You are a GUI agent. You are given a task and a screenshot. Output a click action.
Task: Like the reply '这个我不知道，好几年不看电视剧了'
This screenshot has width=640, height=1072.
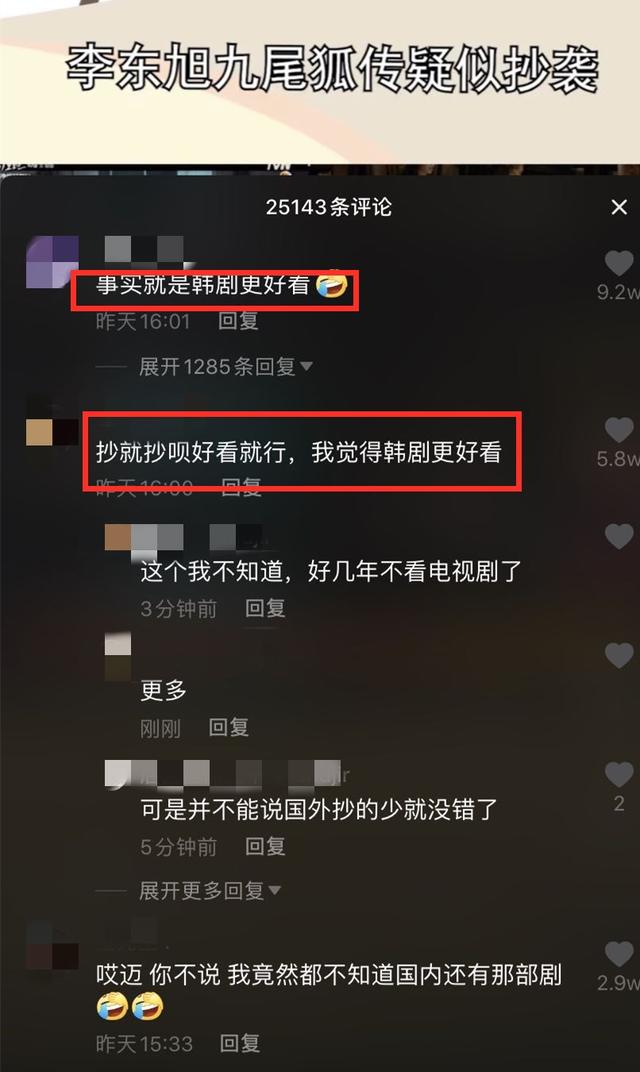pos(619,535)
